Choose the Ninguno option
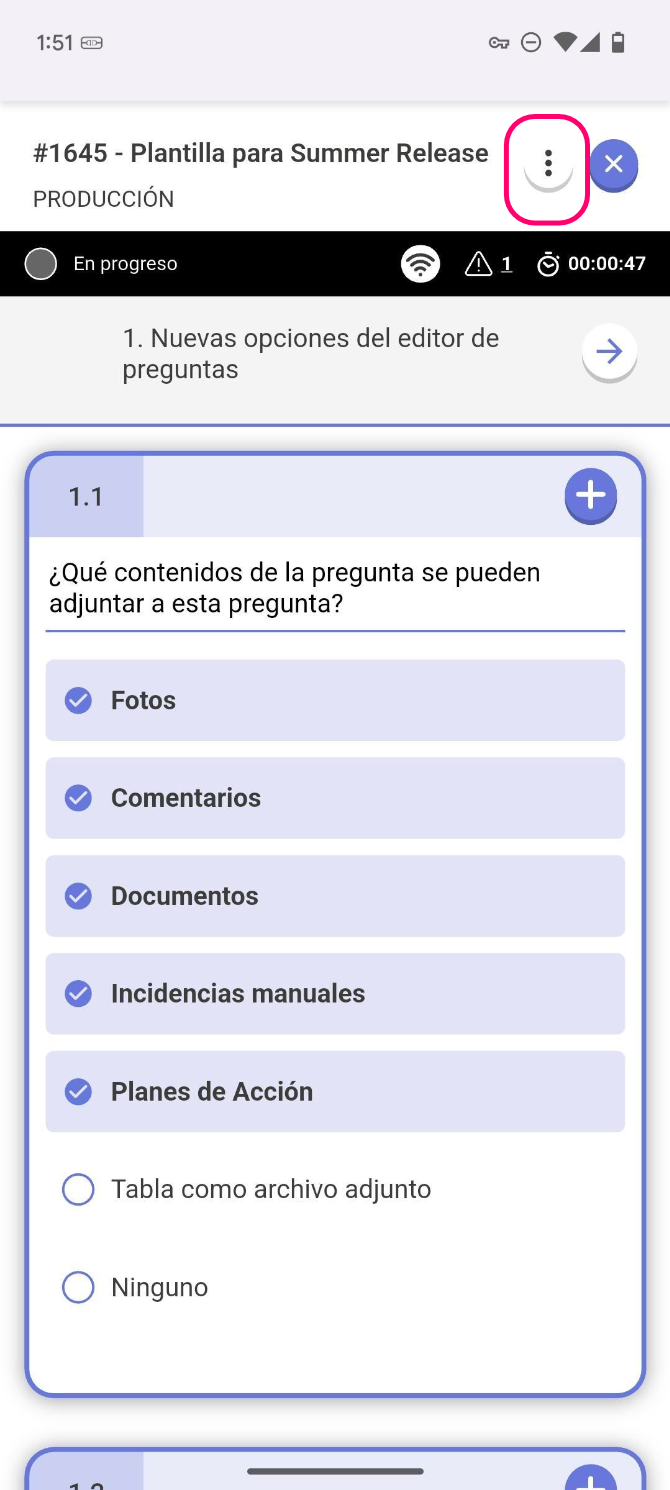This screenshot has width=670, height=1490. pyautogui.click(x=160, y=1287)
